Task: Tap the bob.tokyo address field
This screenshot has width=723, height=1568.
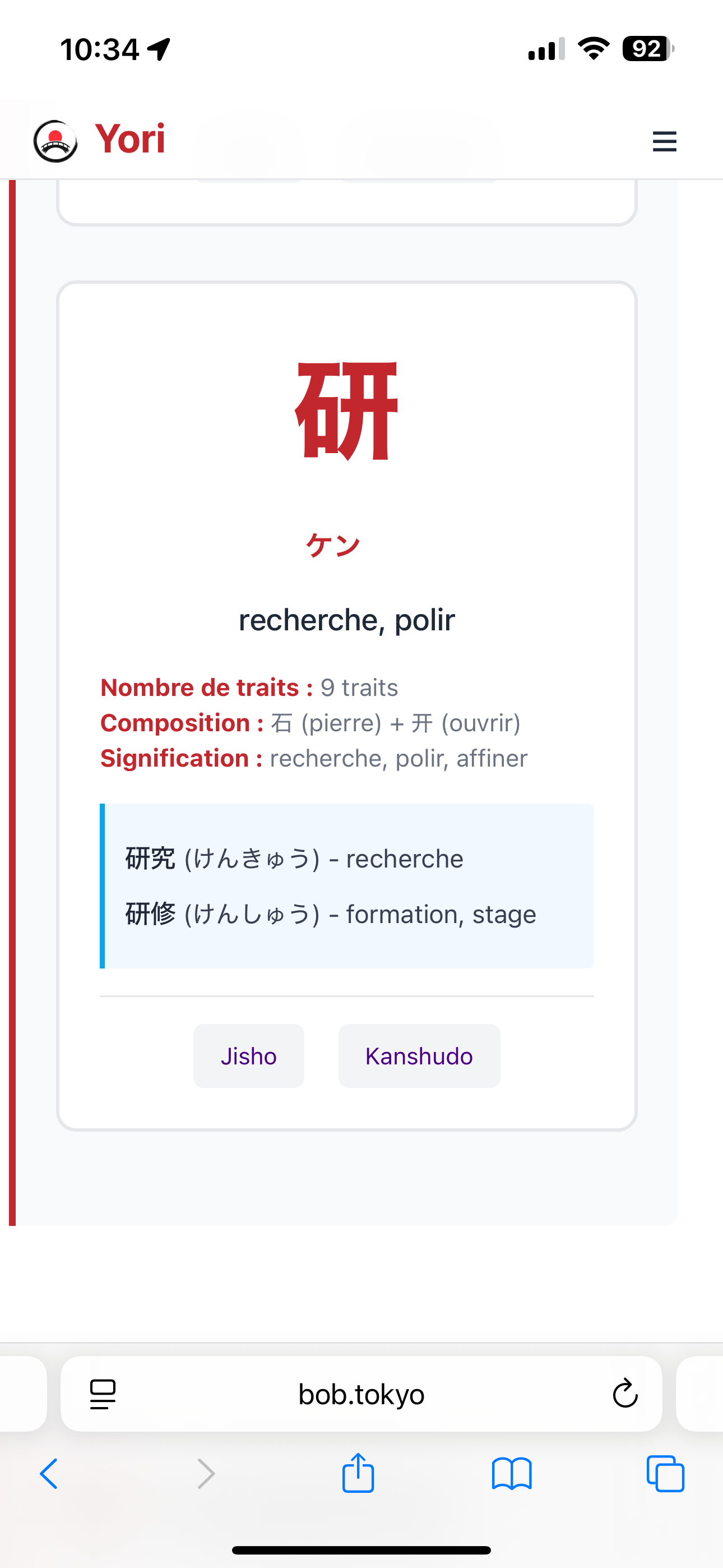Action: point(361,1394)
